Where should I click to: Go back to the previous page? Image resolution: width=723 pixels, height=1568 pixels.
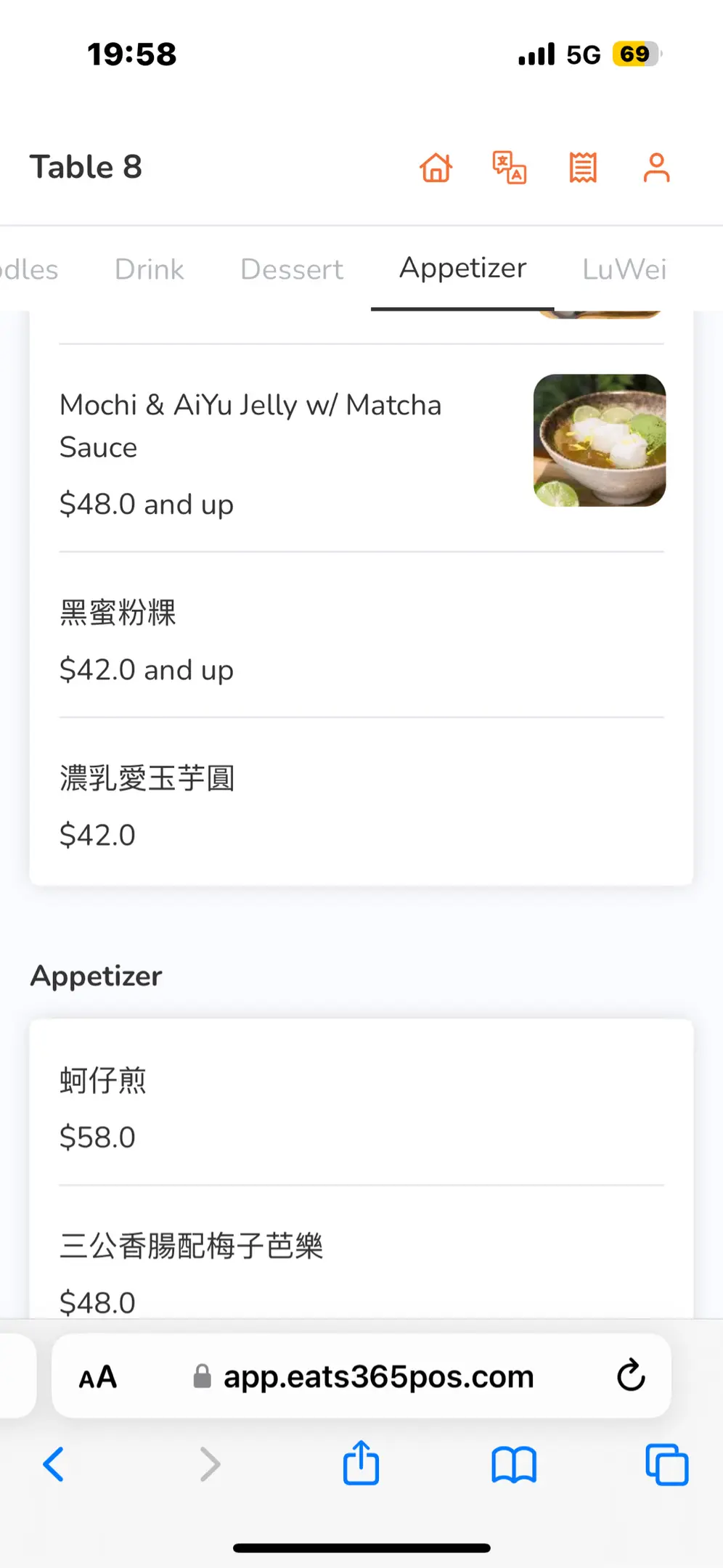pos(54,1464)
